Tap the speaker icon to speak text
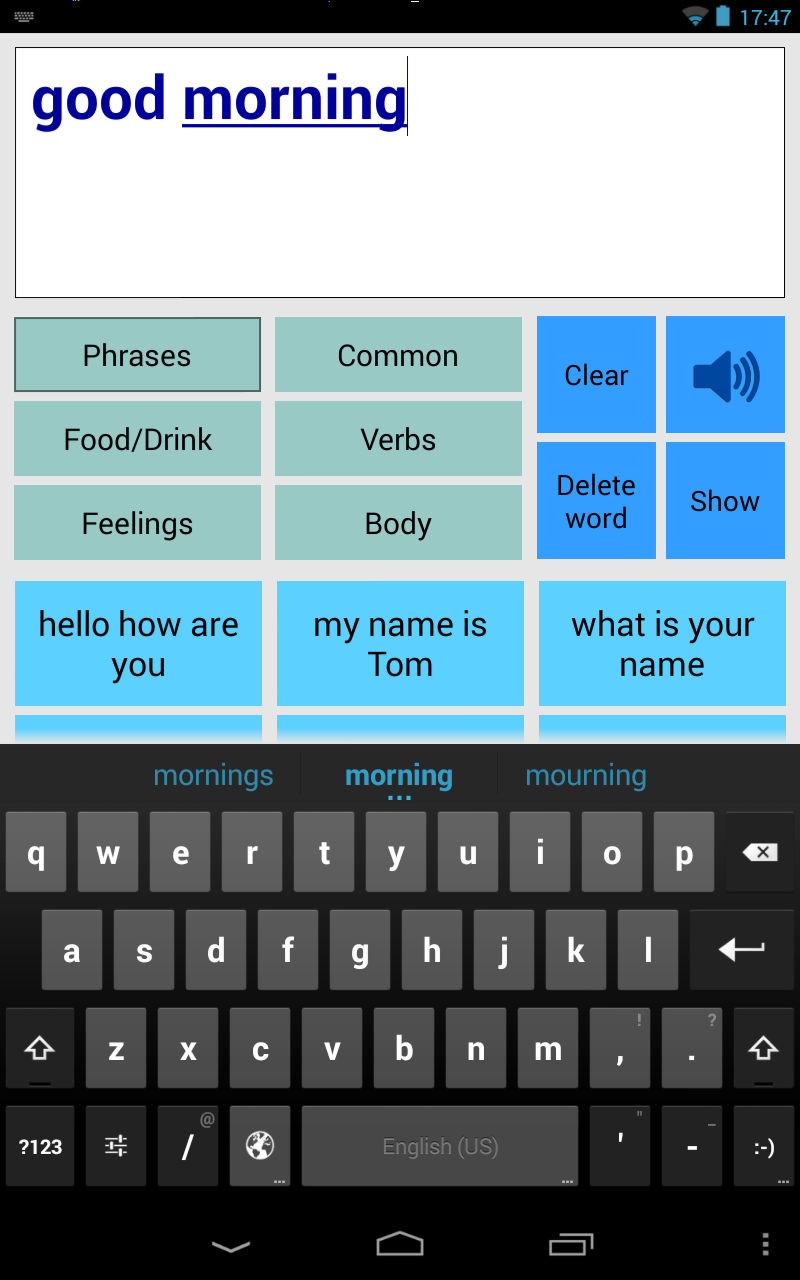 (x=725, y=374)
